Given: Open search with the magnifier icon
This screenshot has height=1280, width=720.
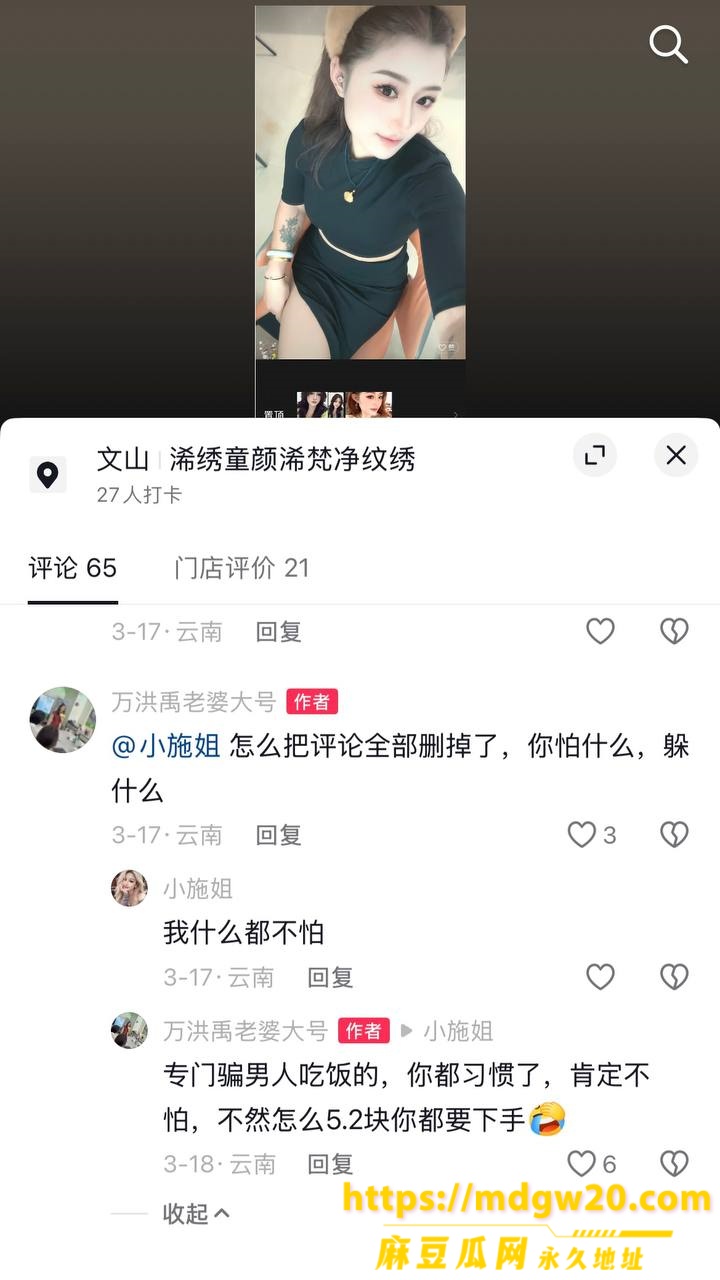Looking at the screenshot, I should (668, 44).
